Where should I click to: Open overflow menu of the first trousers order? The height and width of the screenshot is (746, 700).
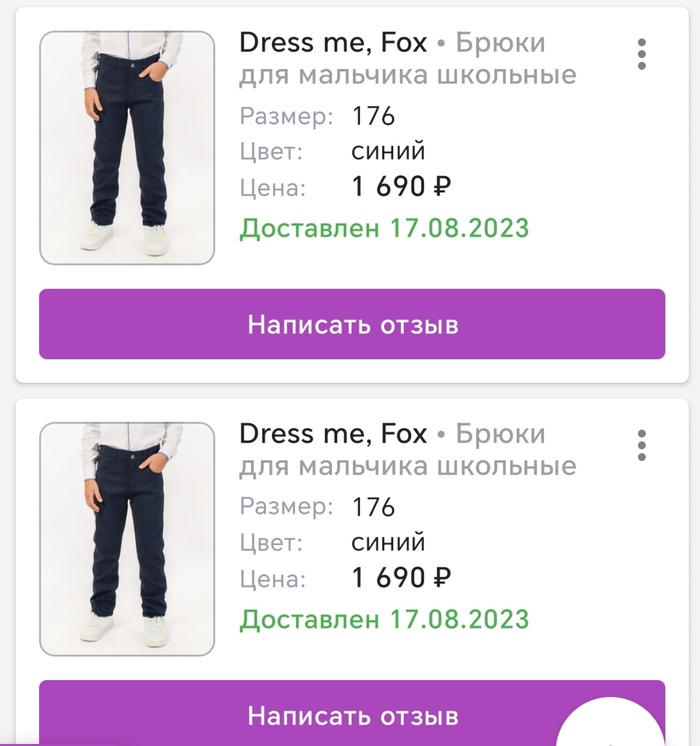tap(641, 54)
